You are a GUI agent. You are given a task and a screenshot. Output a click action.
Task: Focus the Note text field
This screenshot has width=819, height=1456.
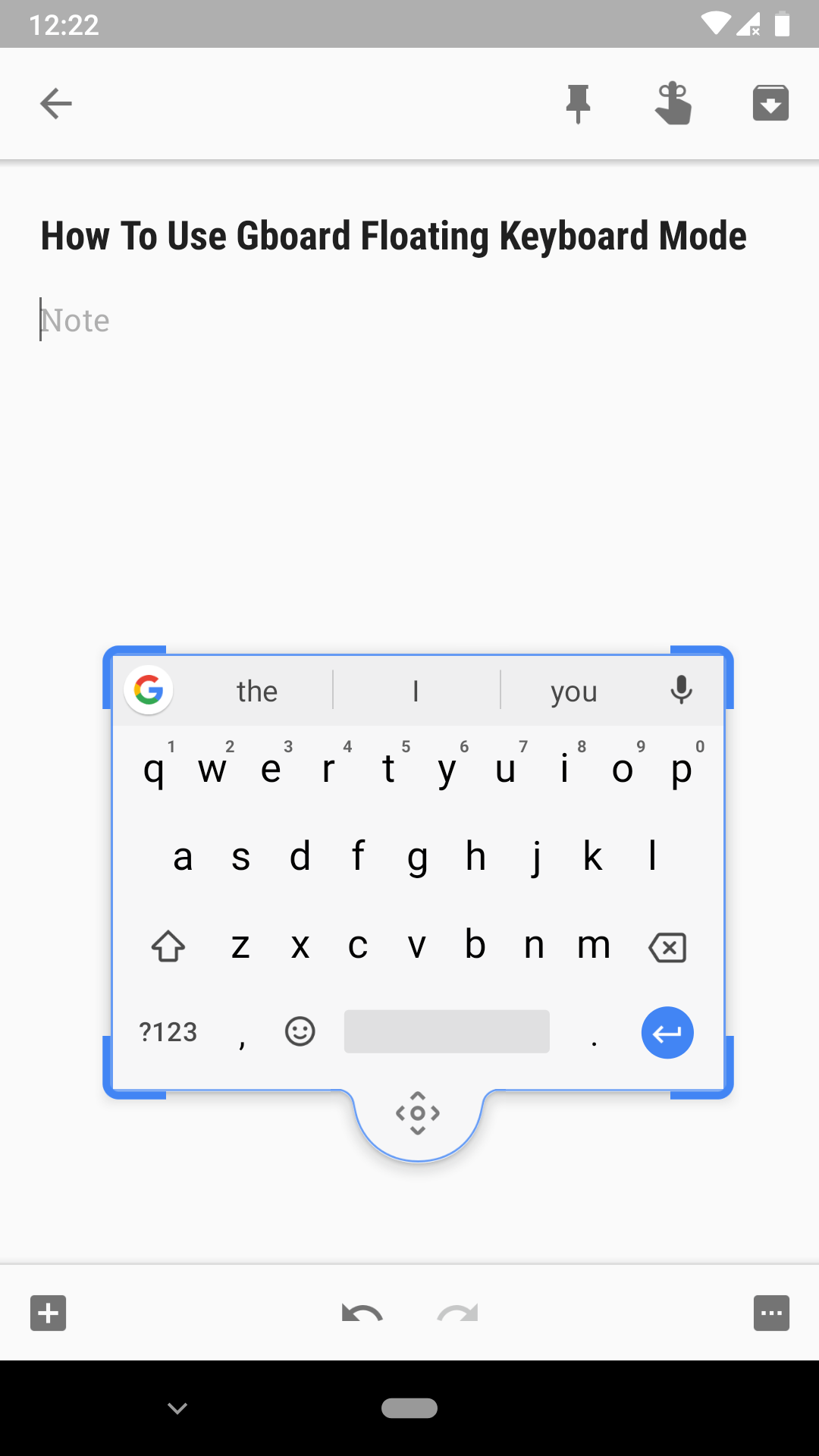pyautogui.click(x=227, y=321)
